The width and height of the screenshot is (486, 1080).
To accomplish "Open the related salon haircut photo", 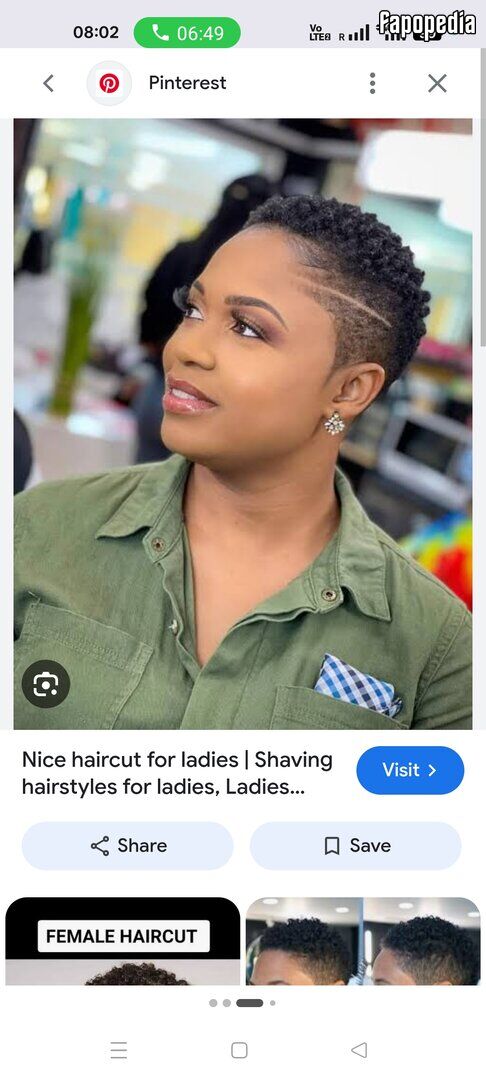I will (x=363, y=941).
